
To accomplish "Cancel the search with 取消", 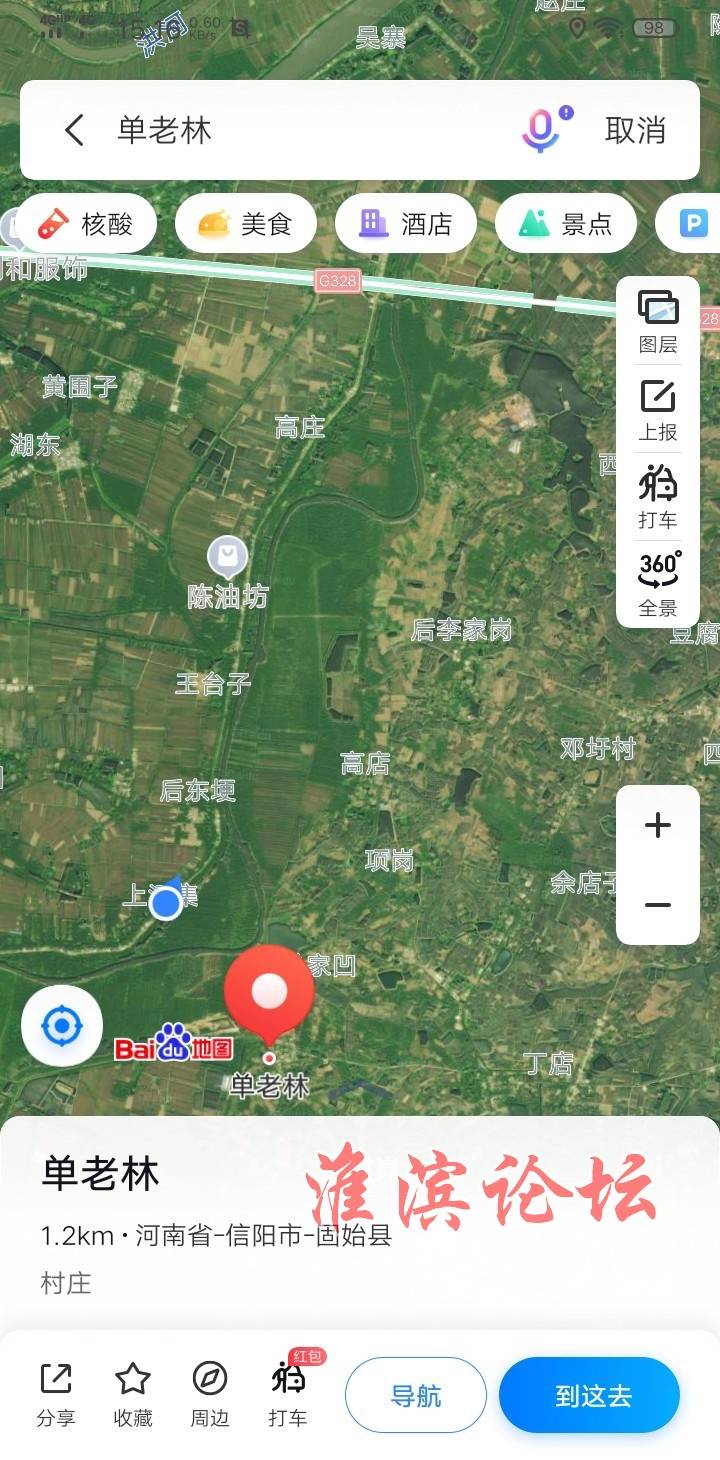I will (635, 130).
